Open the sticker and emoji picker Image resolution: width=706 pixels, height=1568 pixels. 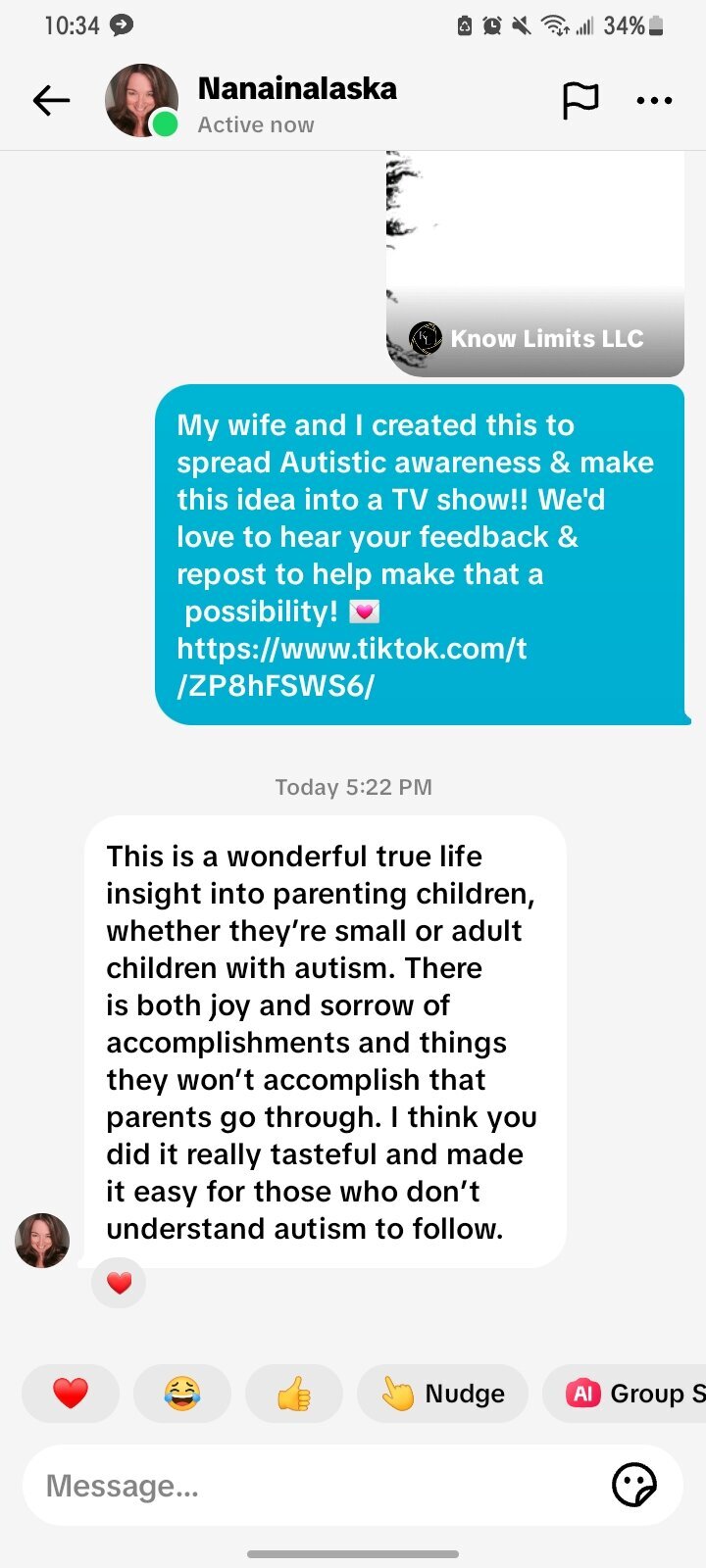point(633,1486)
